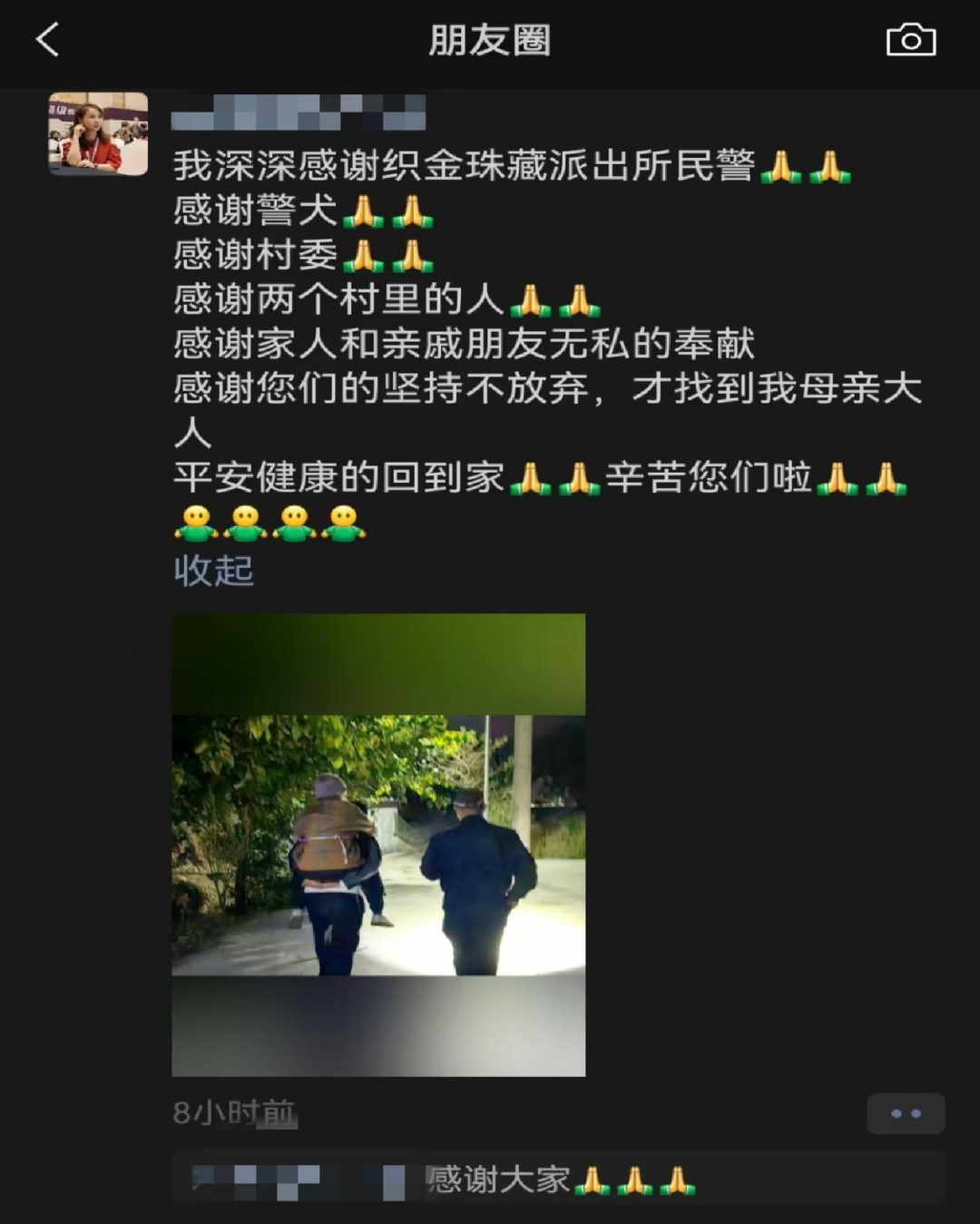Go back from the 朋友圈 screen

coord(47,41)
